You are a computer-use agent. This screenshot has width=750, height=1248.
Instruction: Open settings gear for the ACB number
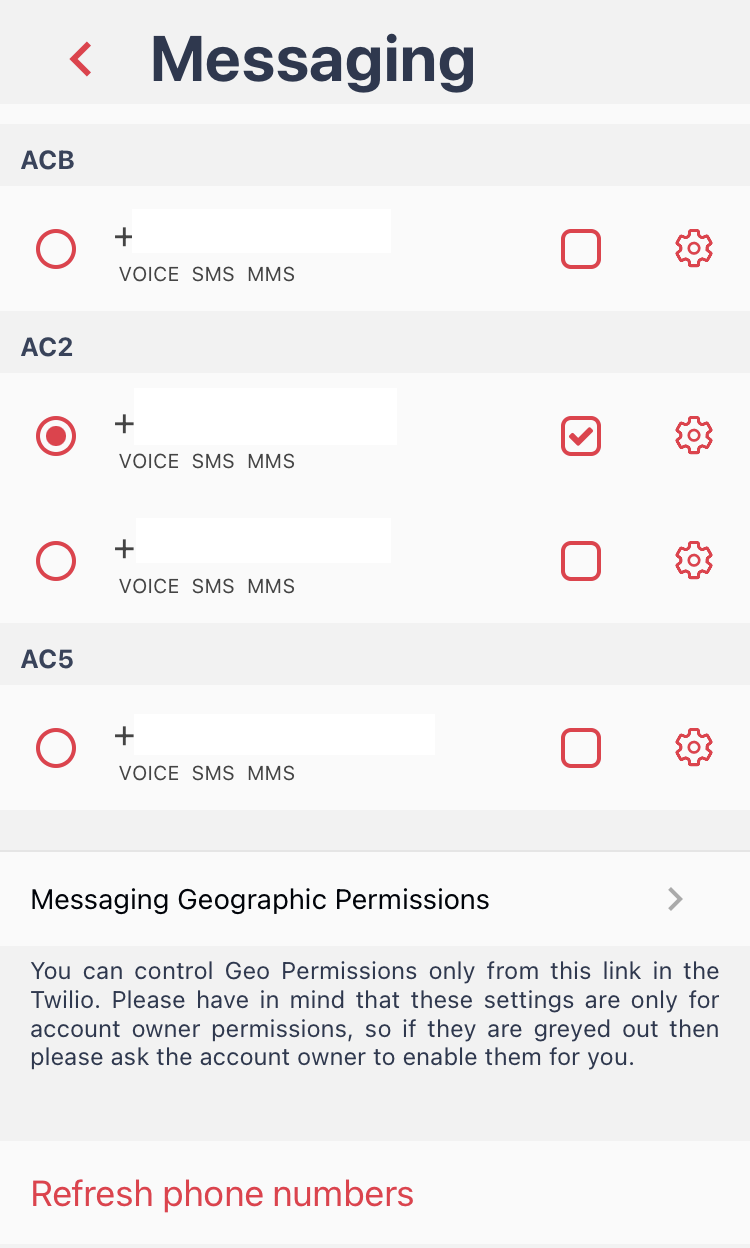tap(694, 249)
